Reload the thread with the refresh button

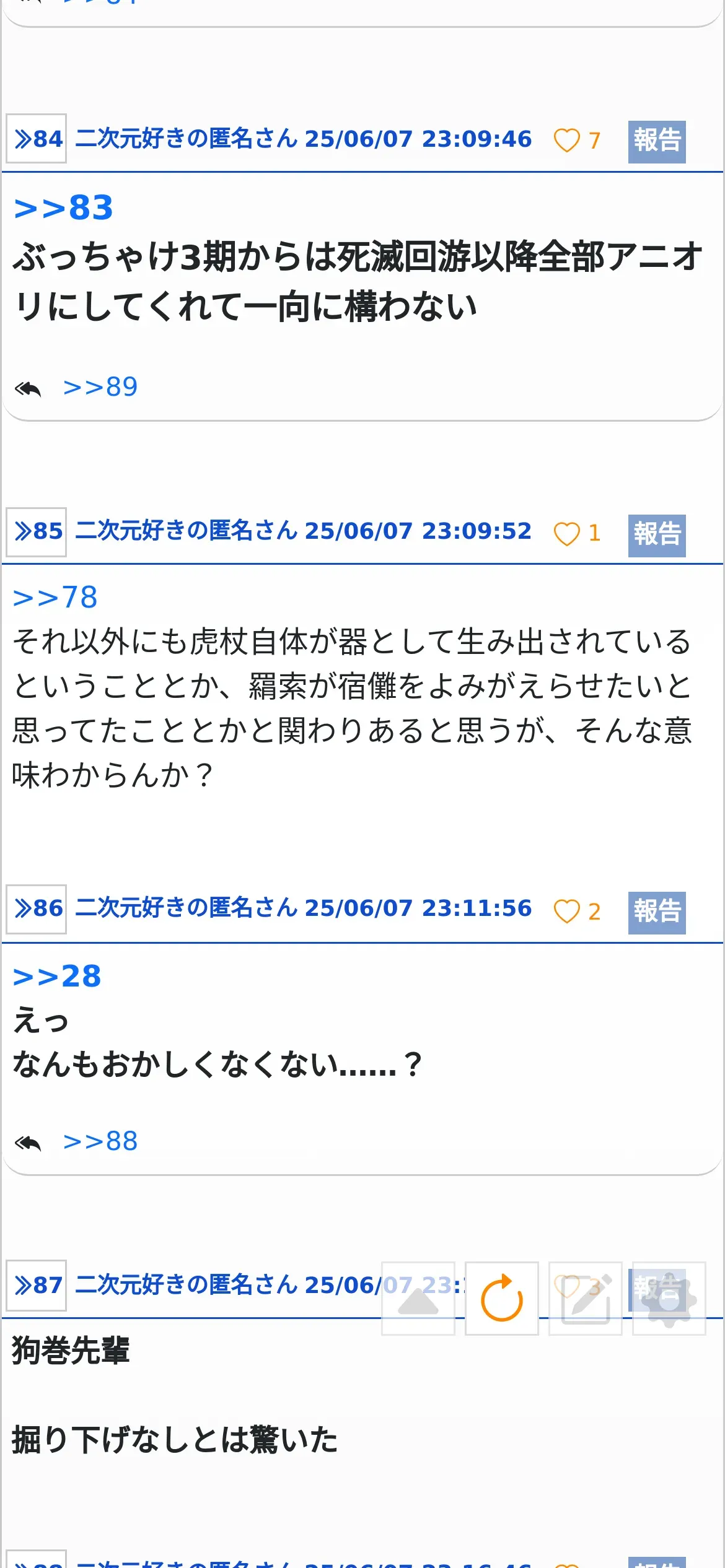(502, 1299)
